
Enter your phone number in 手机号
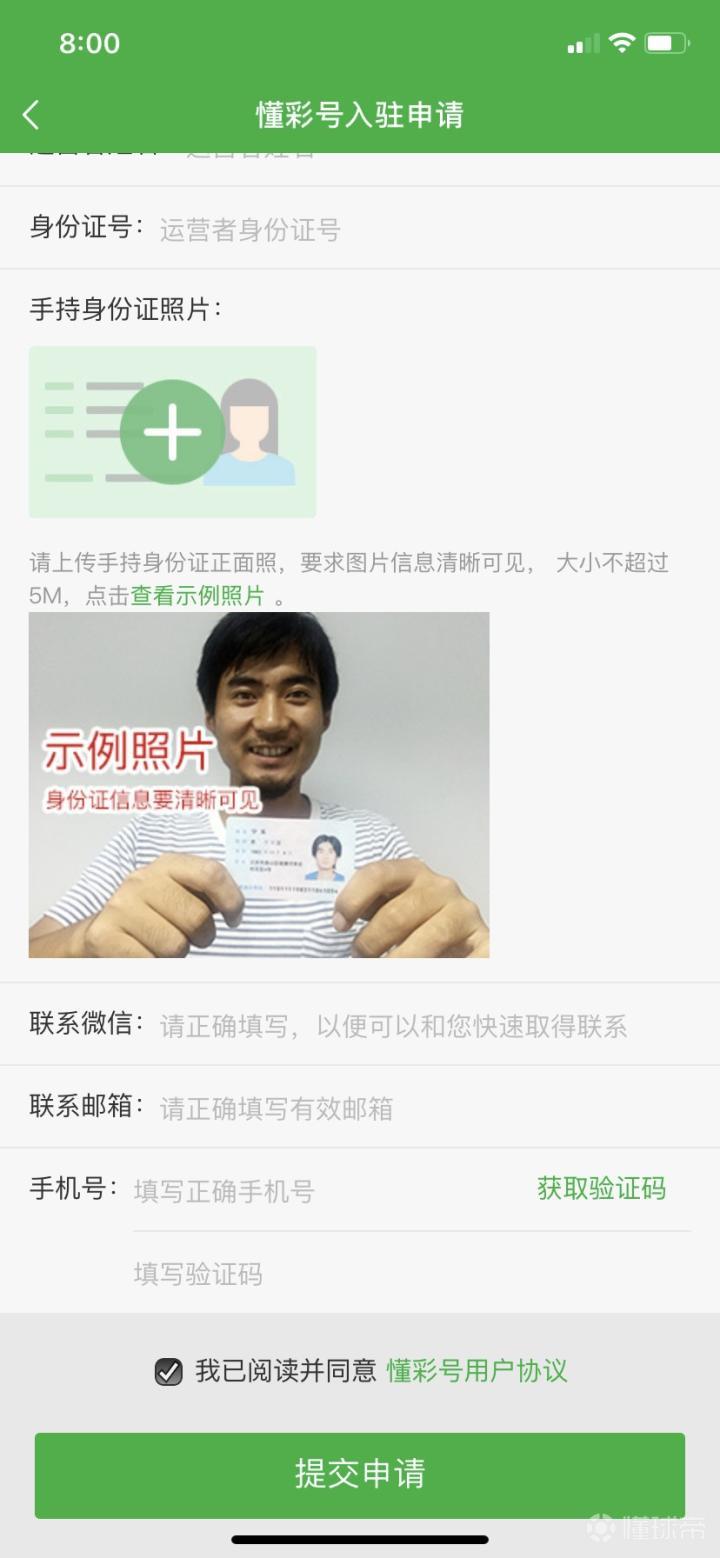pyautogui.click(x=320, y=1190)
